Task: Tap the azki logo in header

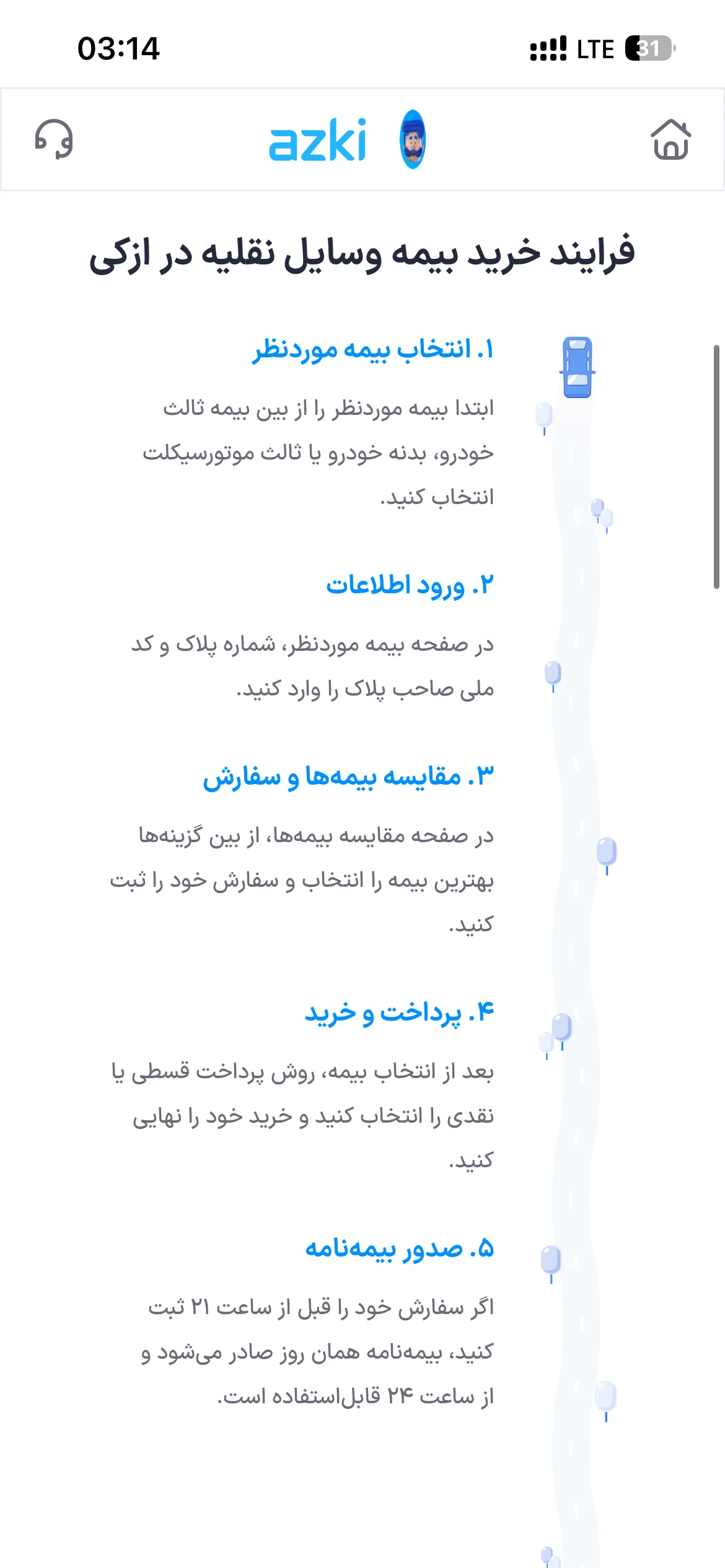Action: [348, 140]
